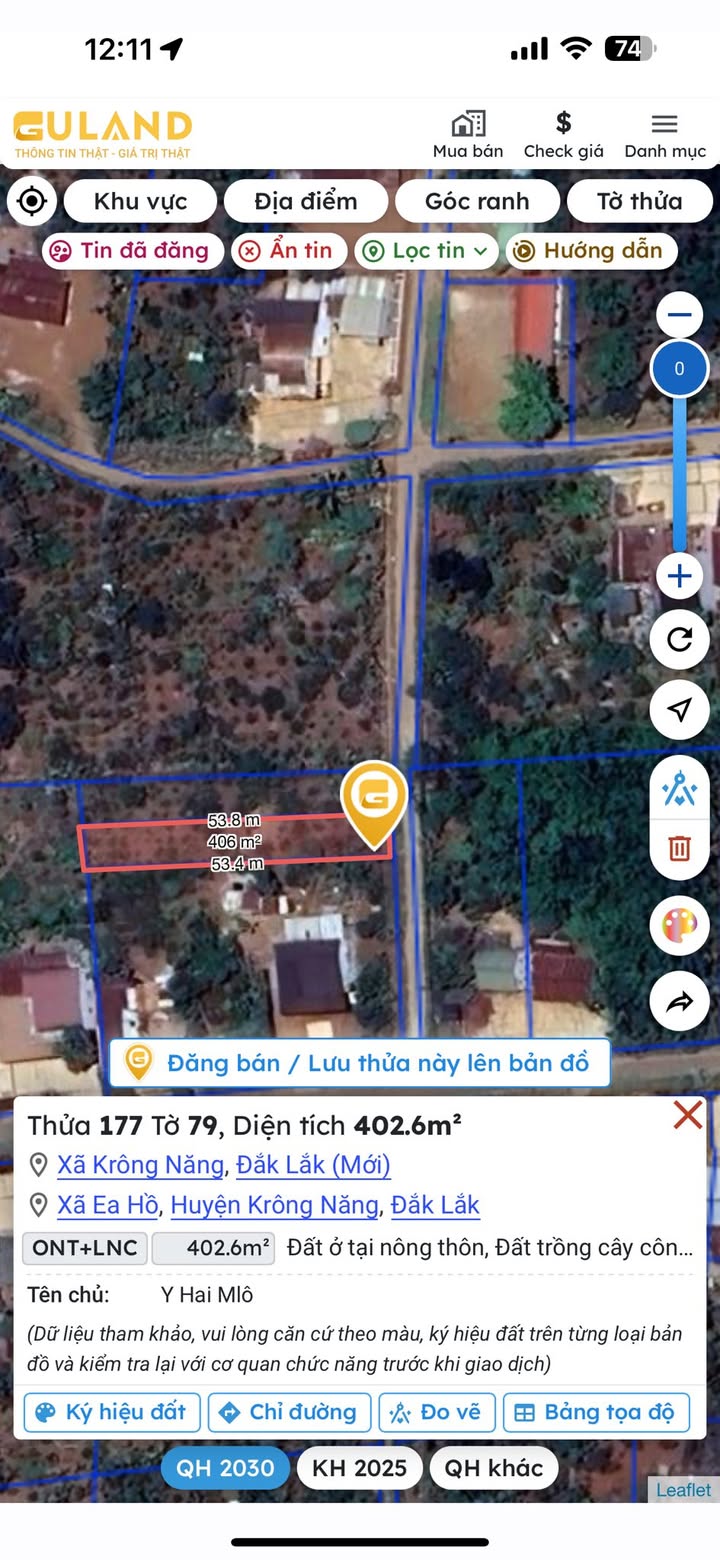Select the Địa điểm chip
This screenshot has width=720, height=1560.
point(305,201)
